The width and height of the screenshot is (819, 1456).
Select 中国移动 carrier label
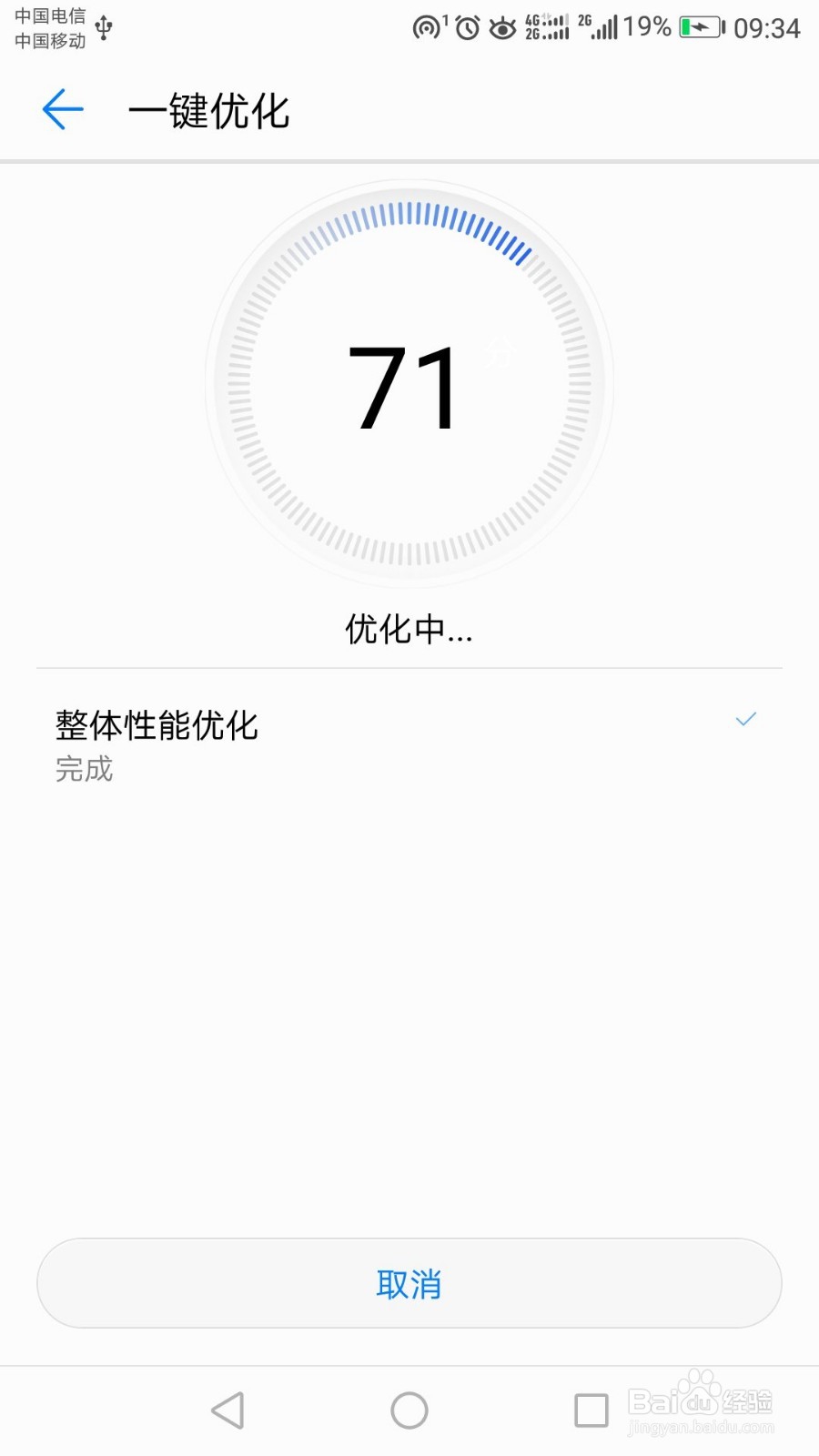[x=51, y=42]
